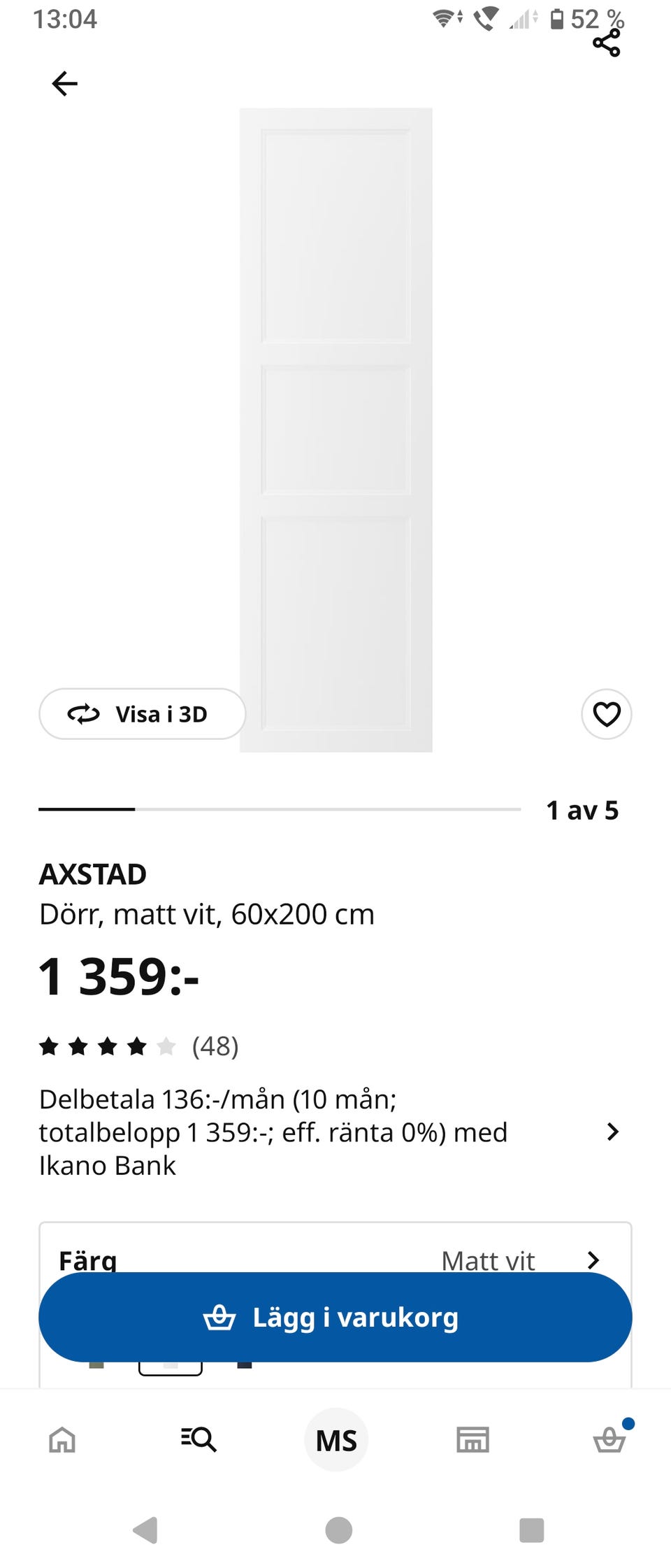Open the search tab

(x=199, y=1440)
